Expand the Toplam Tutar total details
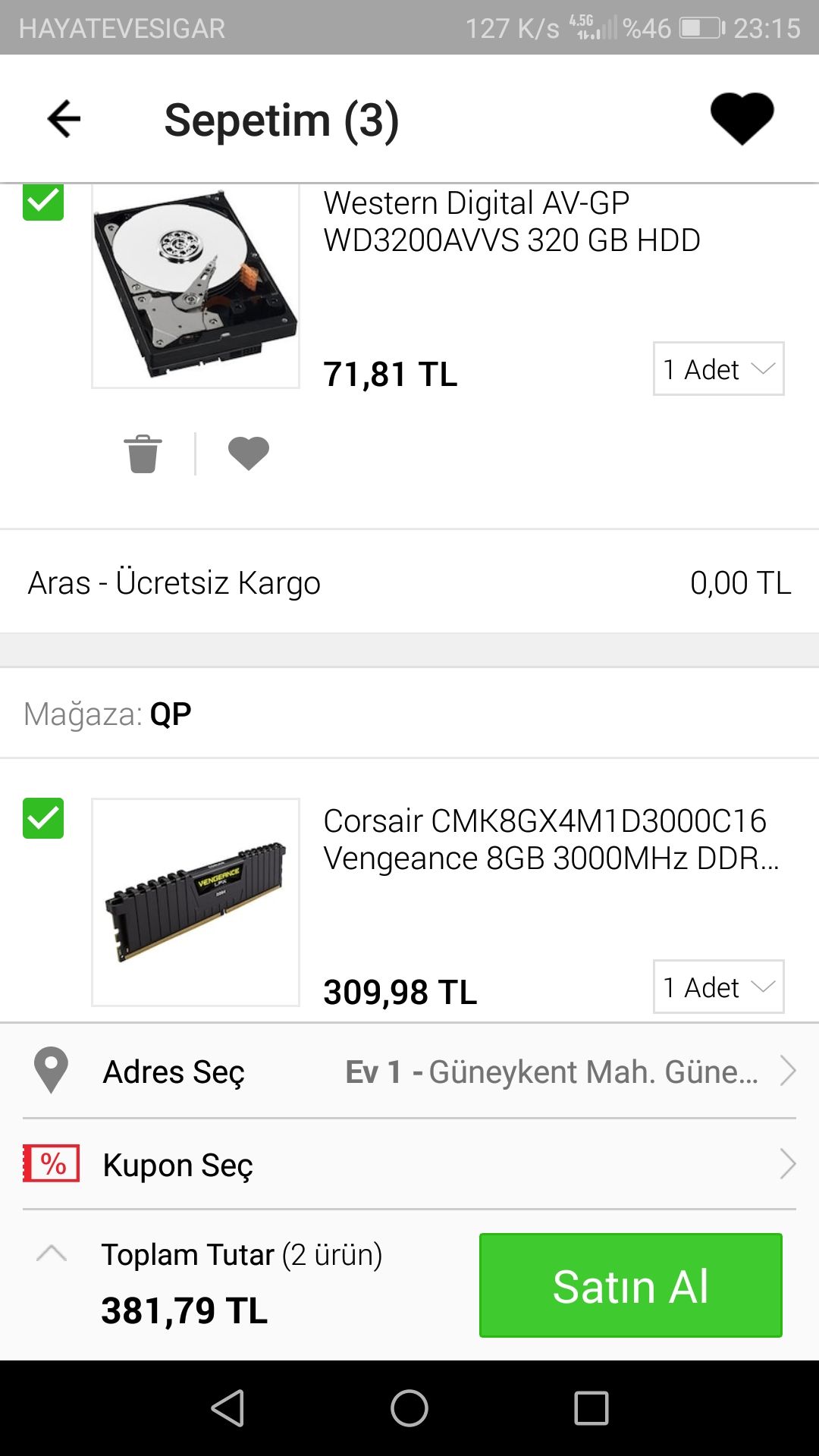The height and width of the screenshot is (1456, 819). pyautogui.click(x=52, y=1254)
